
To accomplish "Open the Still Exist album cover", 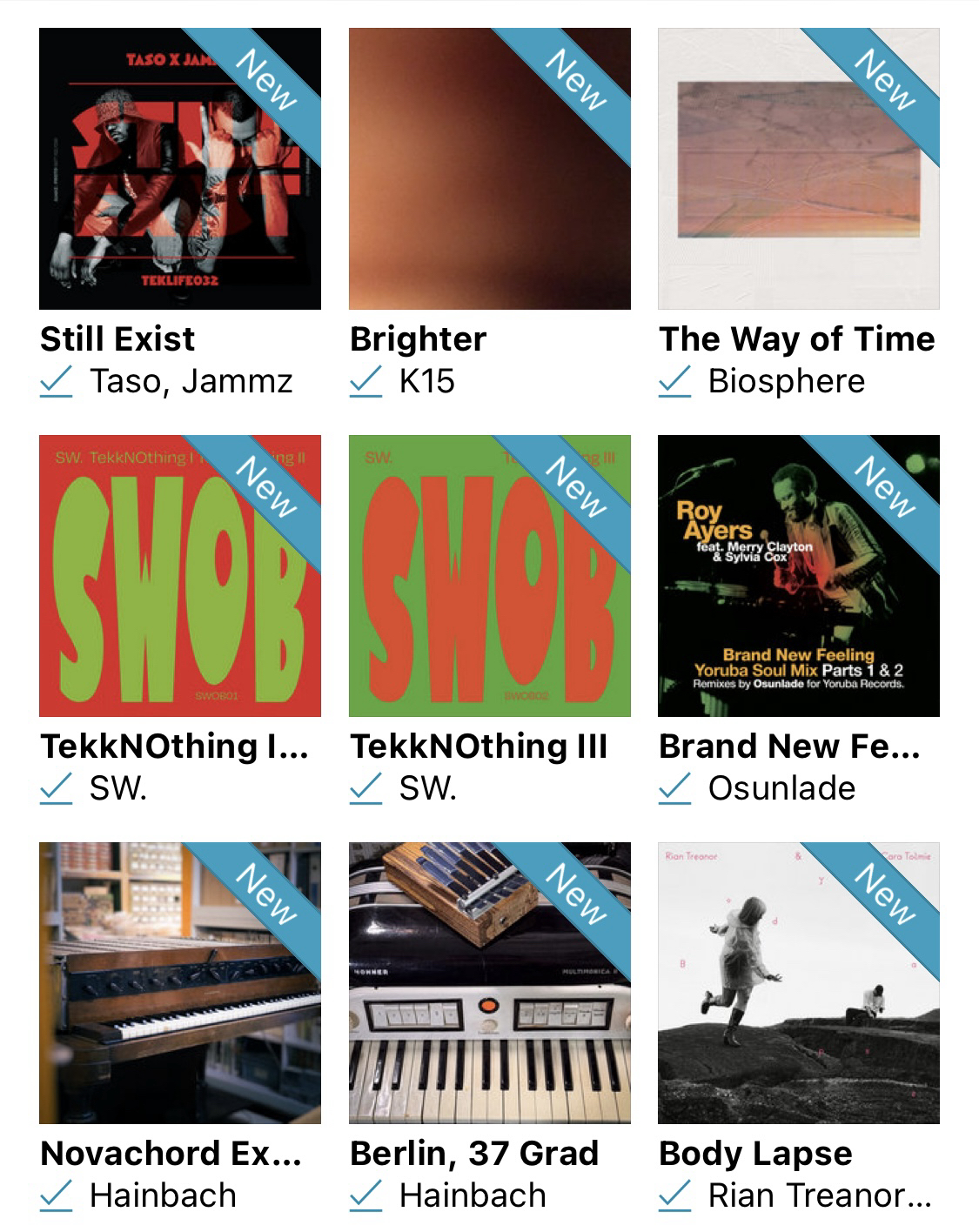I will tap(179, 169).
